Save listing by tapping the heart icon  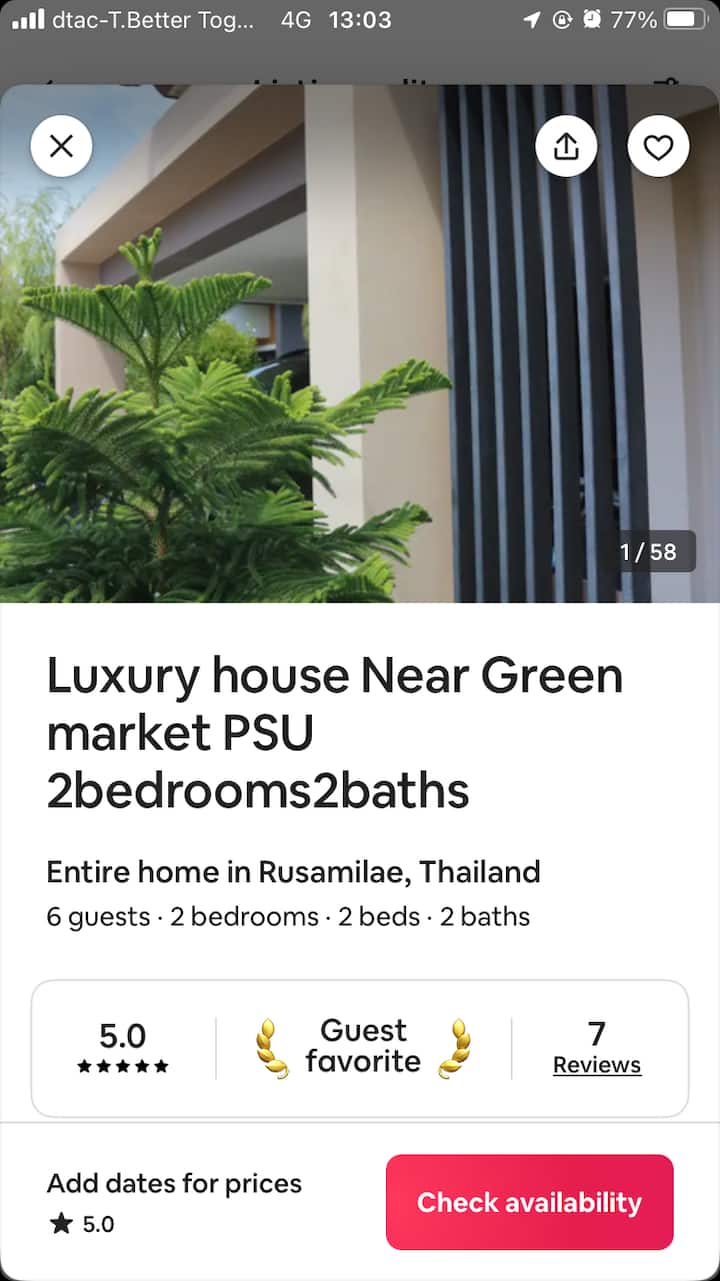click(x=658, y=146)
